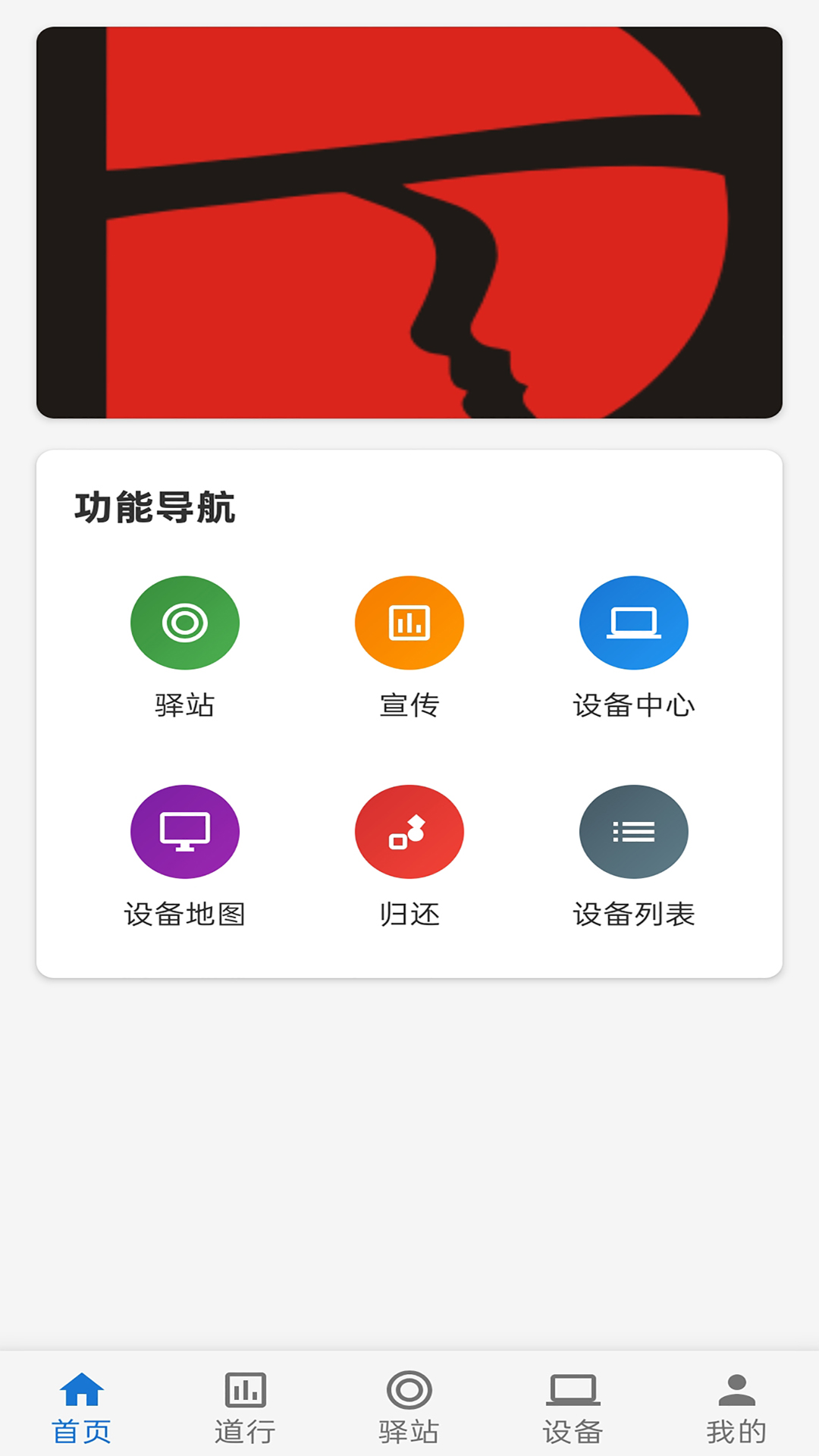This screenshot has width=819, height=1456.
Task: Switch to the 道行 tab
Action: pos(245,1407)
